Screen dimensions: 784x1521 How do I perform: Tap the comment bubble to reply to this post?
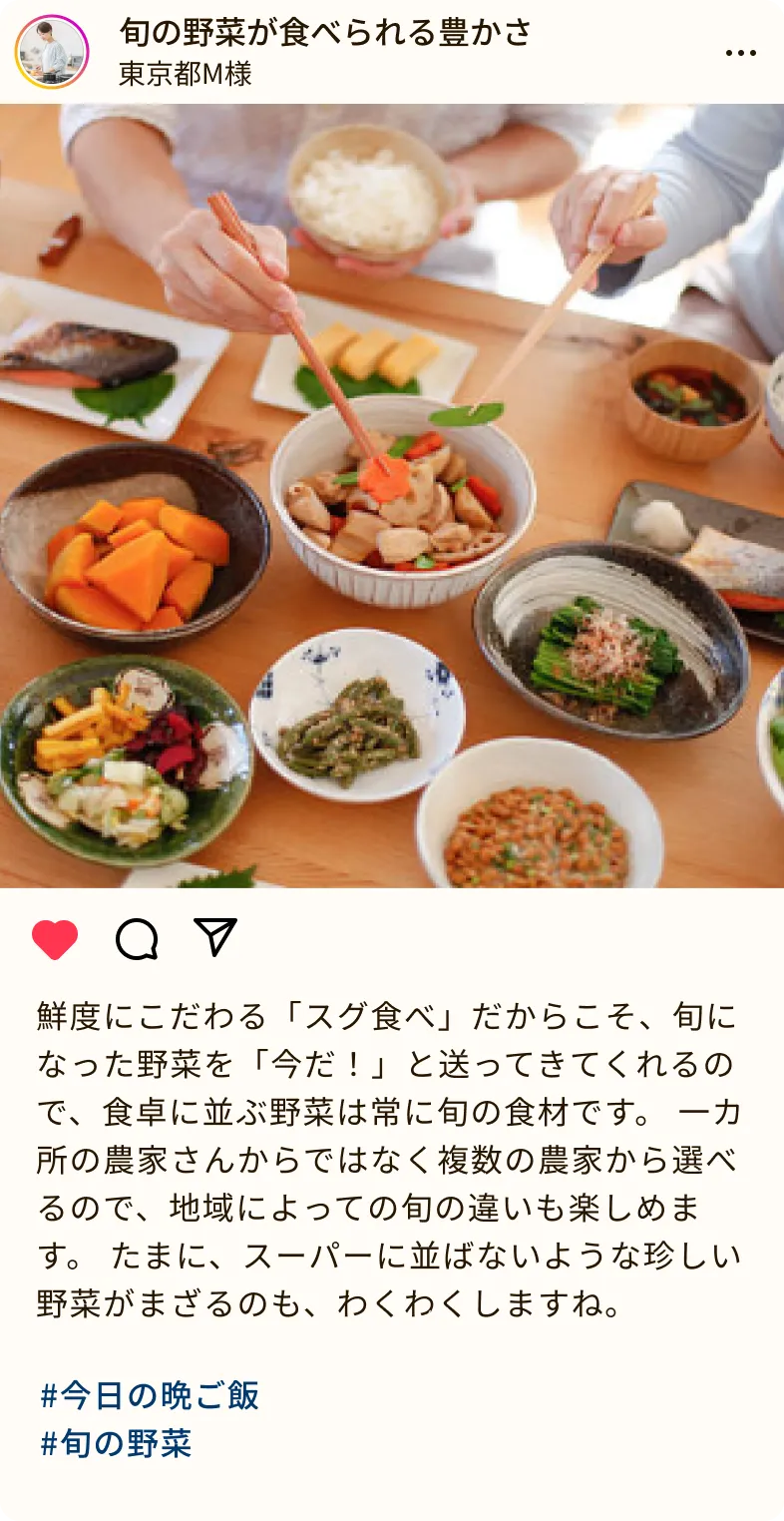pyautogui.click(x=138, y=938)
